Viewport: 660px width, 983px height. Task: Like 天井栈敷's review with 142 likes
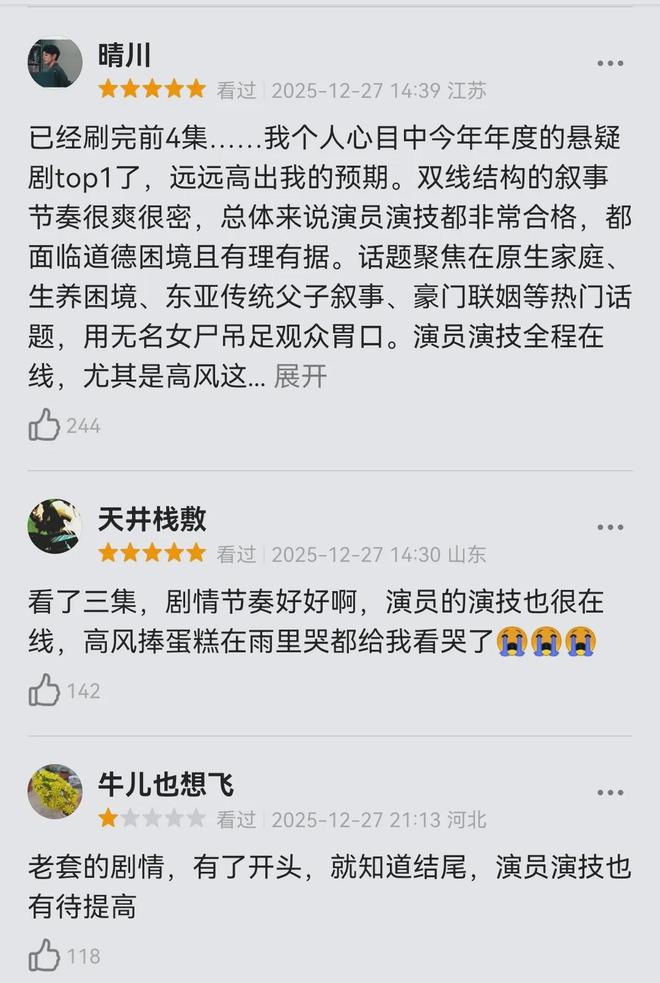tap(45, 690)
